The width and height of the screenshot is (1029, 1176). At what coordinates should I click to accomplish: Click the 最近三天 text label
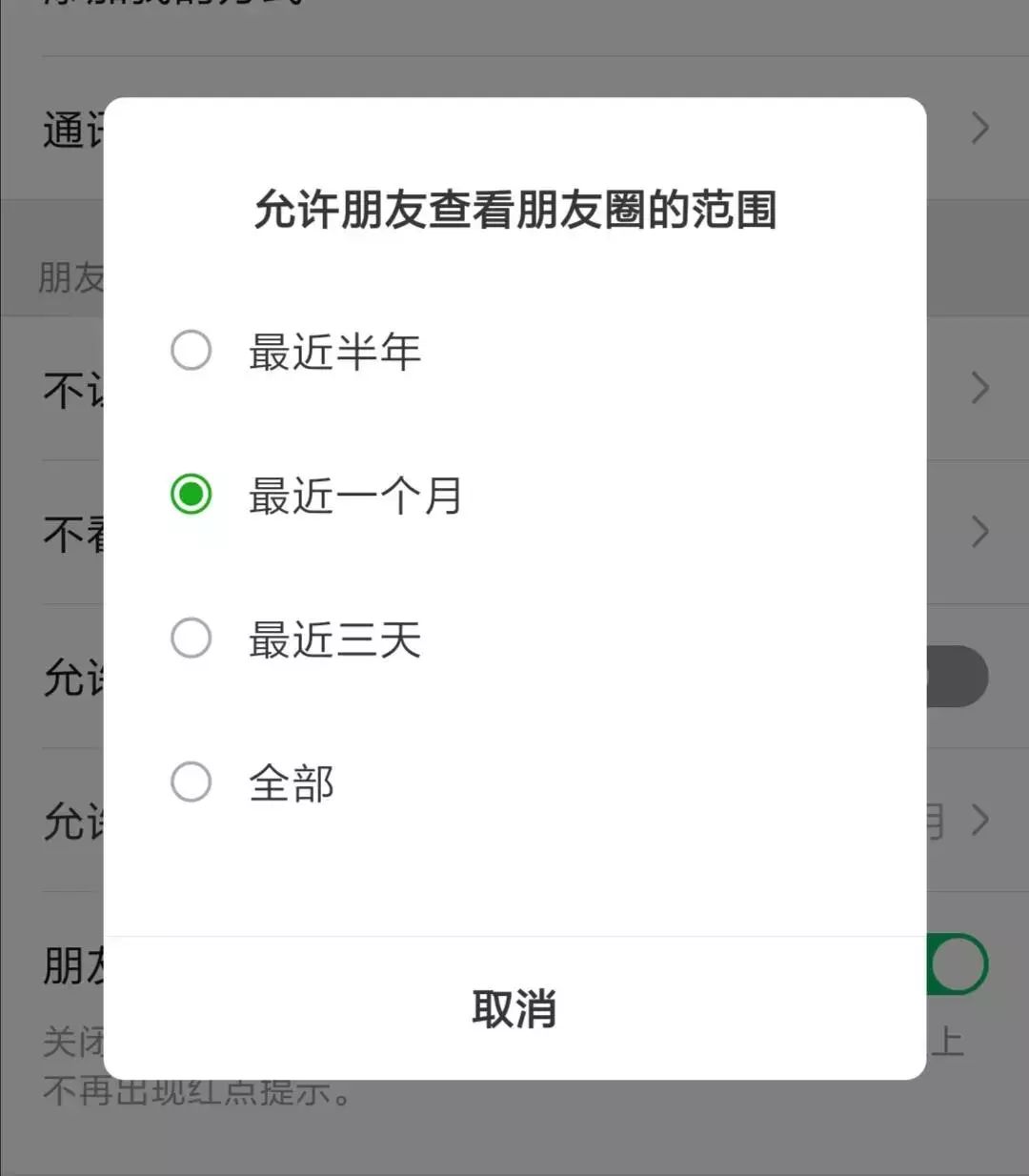[x=335, y=639]
